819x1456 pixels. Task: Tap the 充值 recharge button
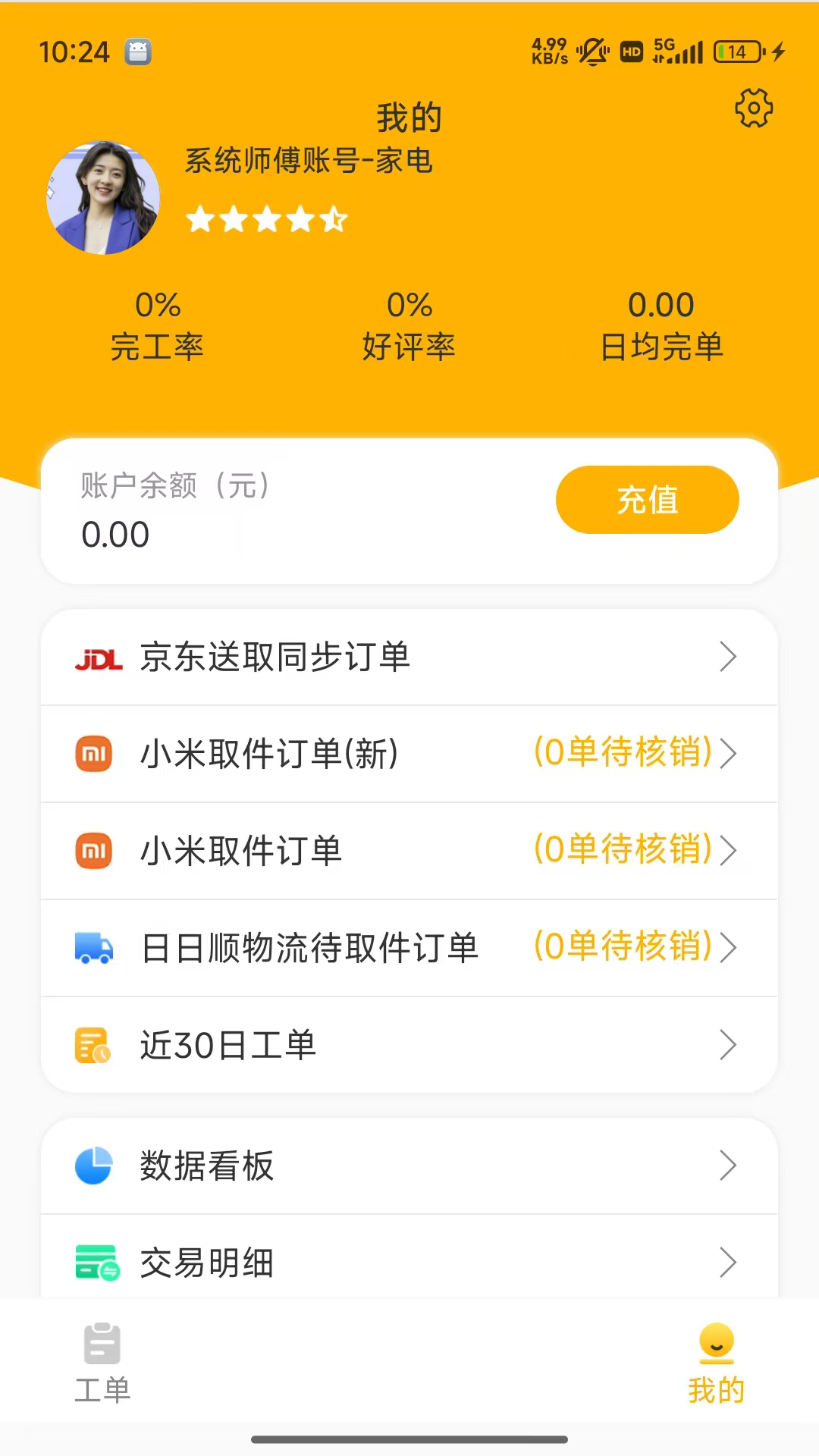click(x=647, y=500)
